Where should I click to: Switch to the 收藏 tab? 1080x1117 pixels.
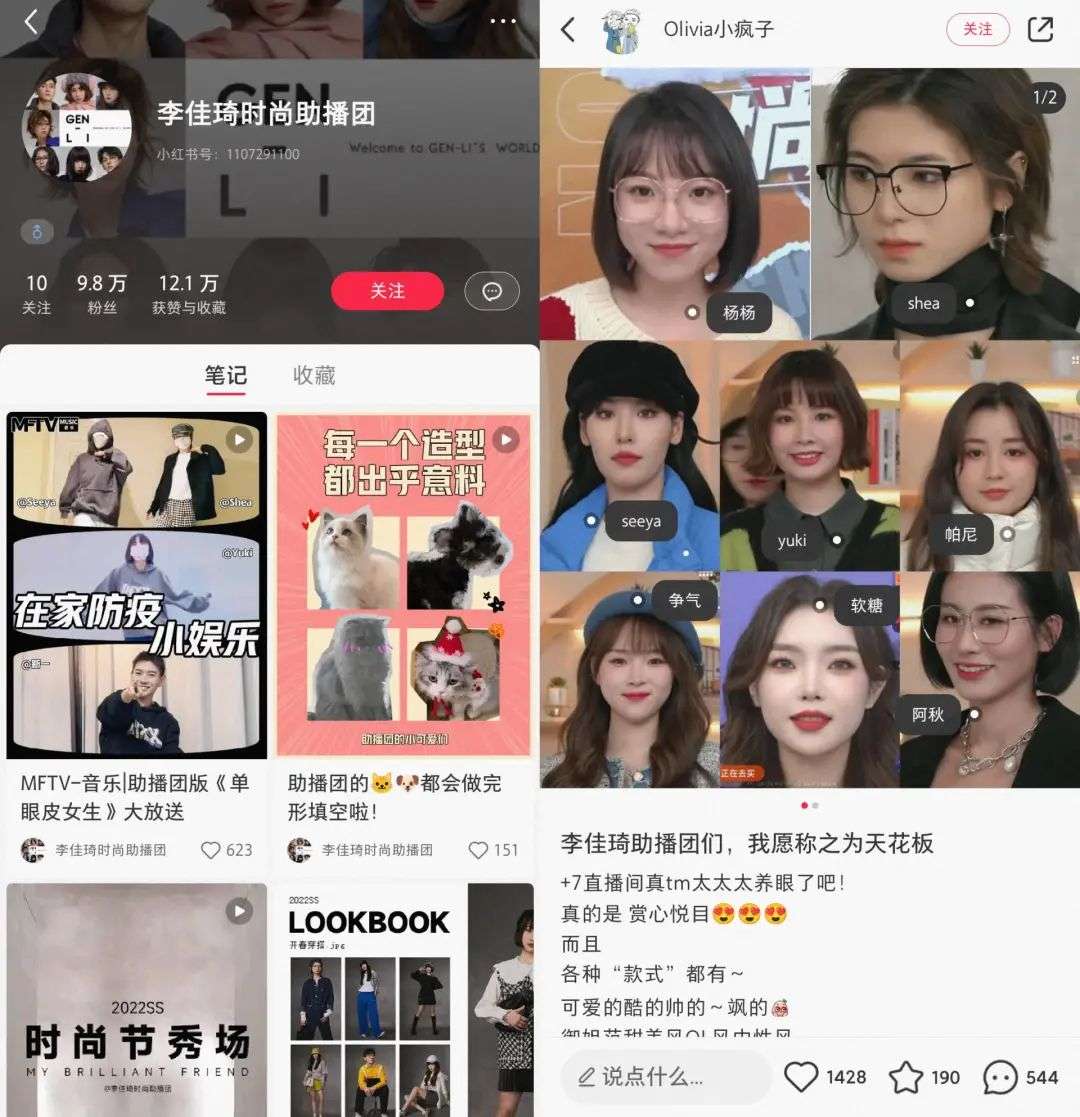314,375
